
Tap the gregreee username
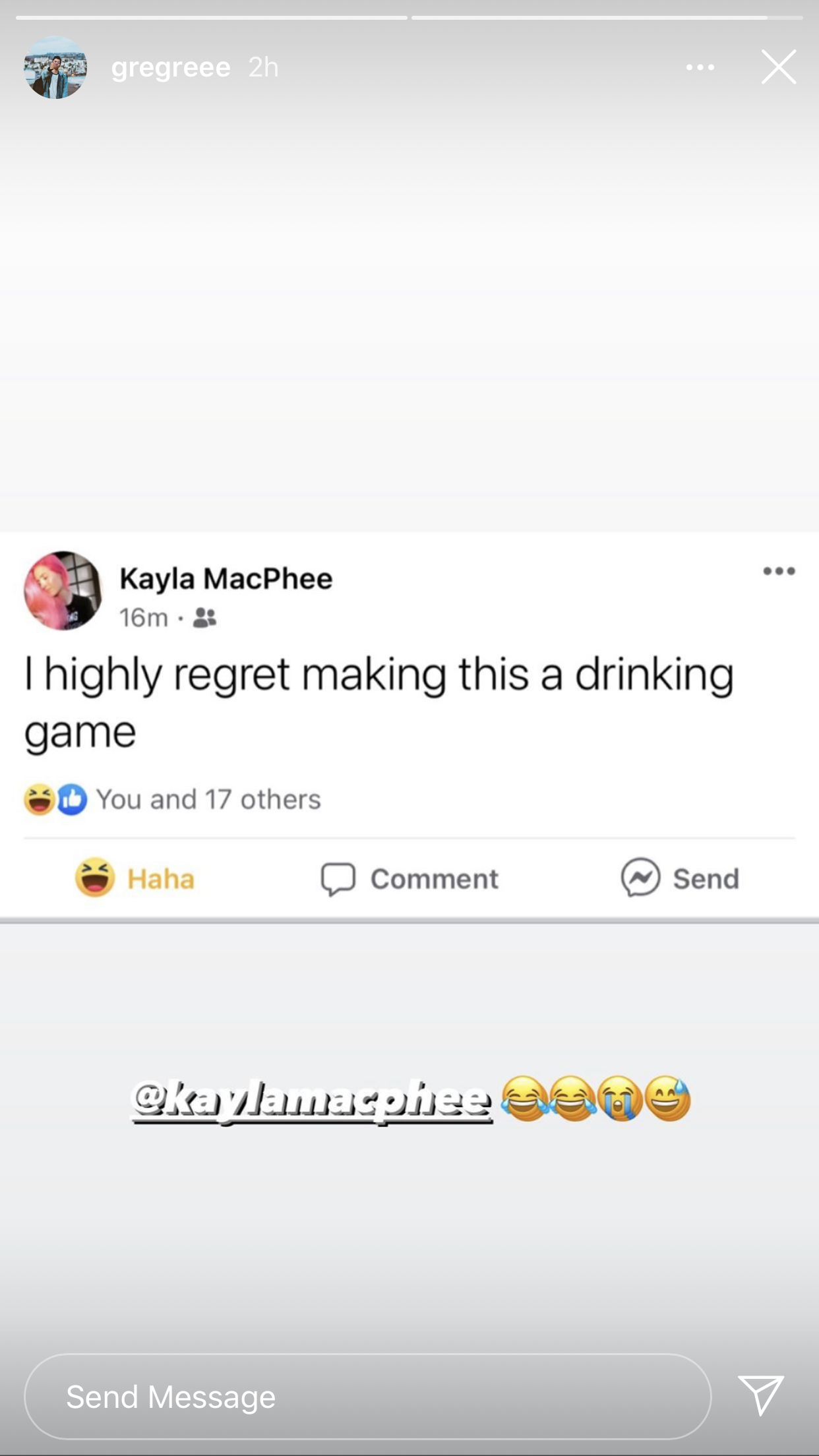(171, 67)
